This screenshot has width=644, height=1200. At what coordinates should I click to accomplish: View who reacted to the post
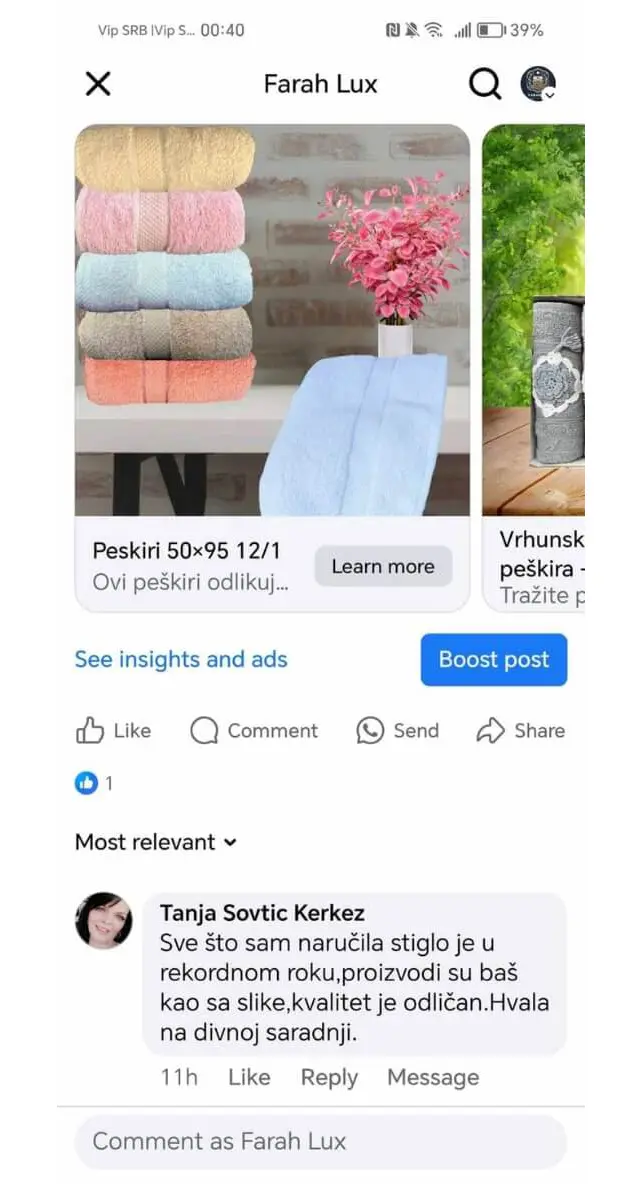[x=94, y=784]
